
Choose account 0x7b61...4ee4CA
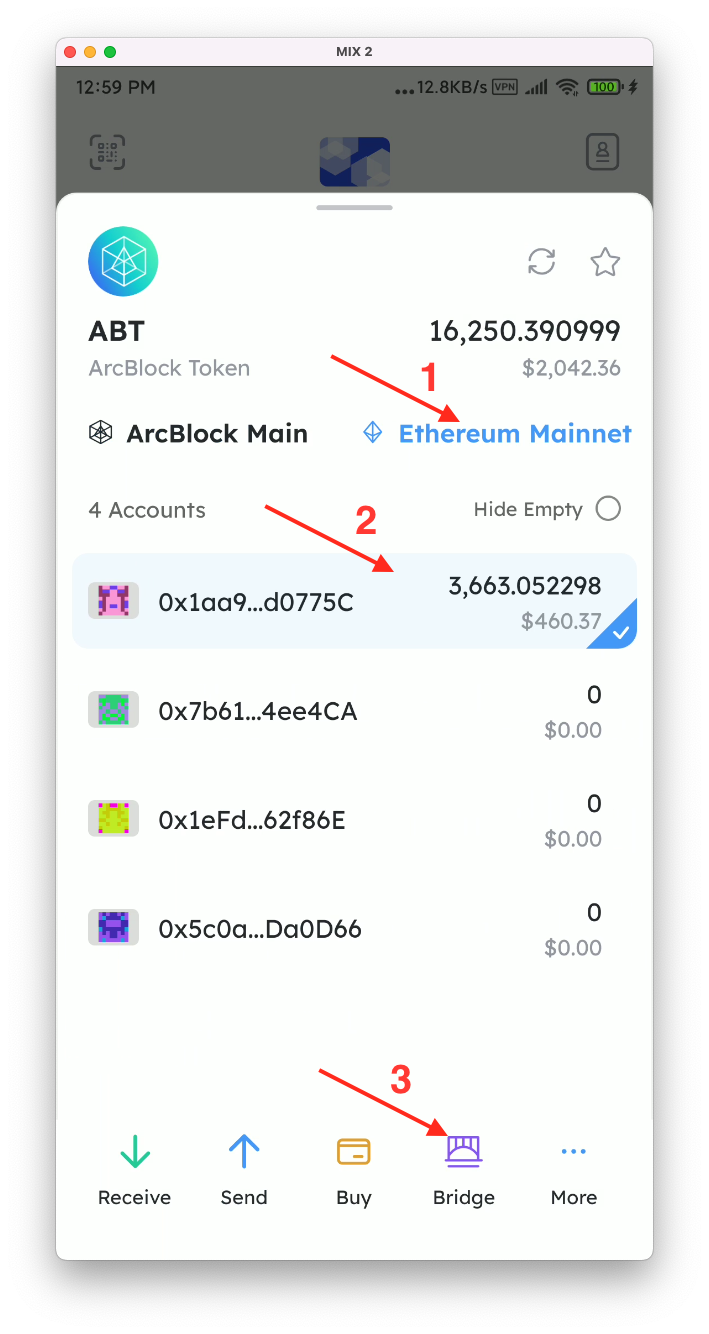[x=354, y=711]
